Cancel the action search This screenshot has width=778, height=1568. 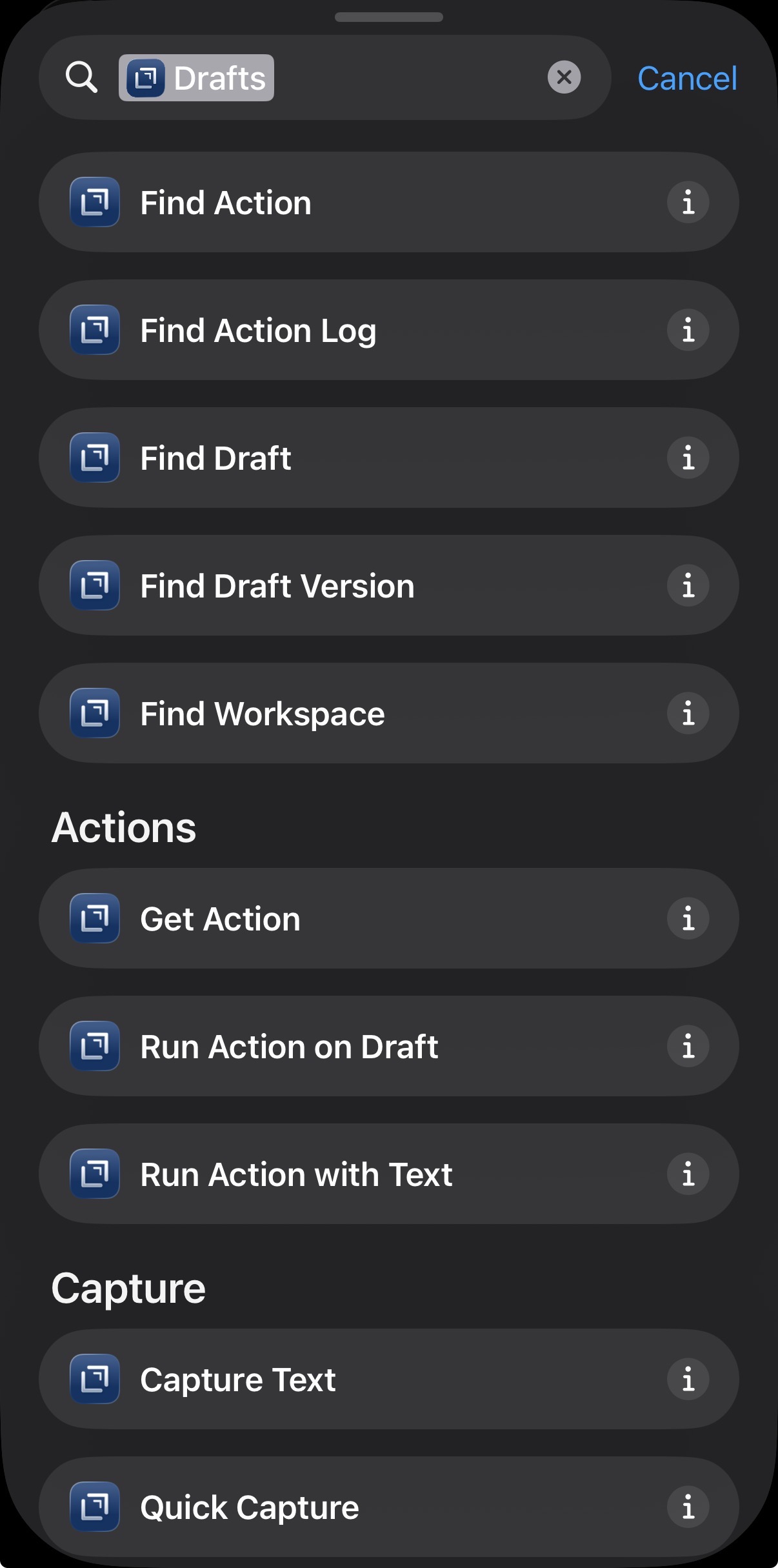(x=687, y=78)
